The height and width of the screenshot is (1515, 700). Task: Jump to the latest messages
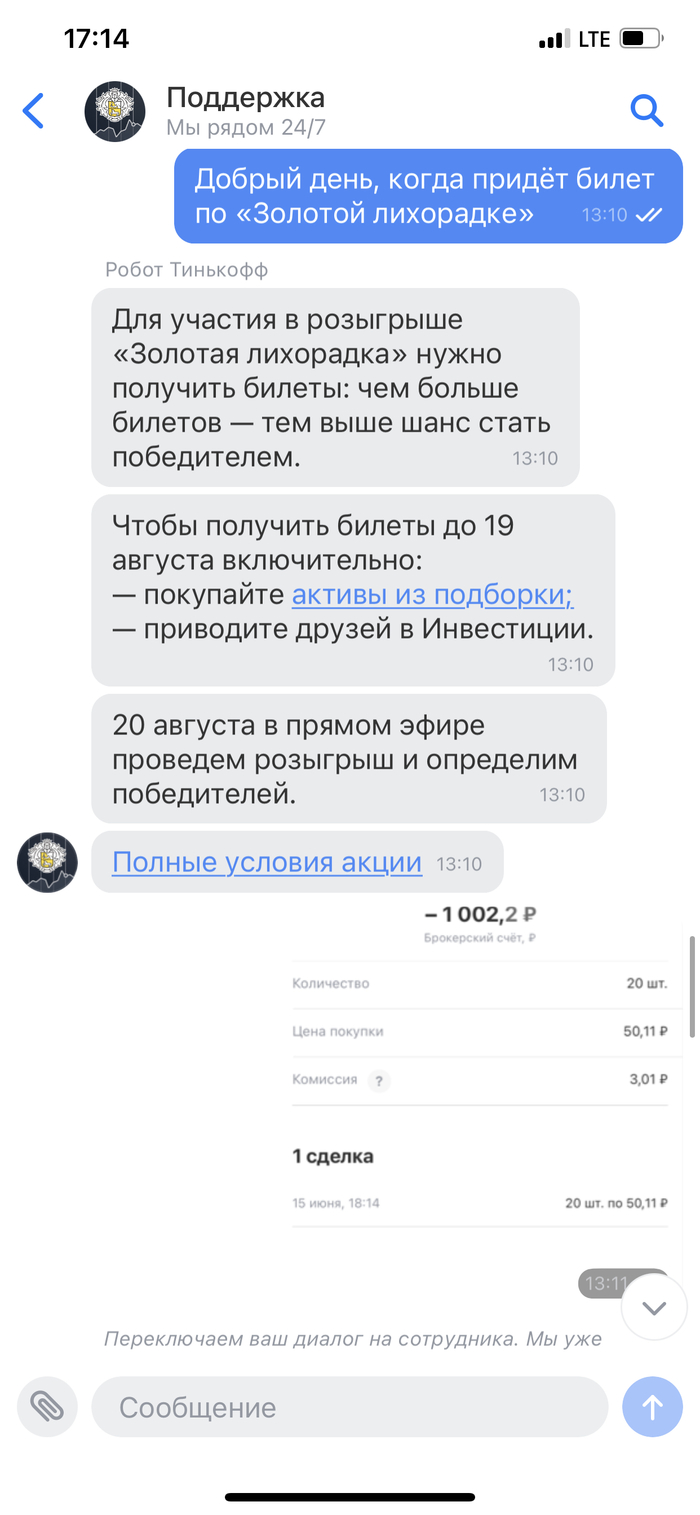tap(654, 1307)
